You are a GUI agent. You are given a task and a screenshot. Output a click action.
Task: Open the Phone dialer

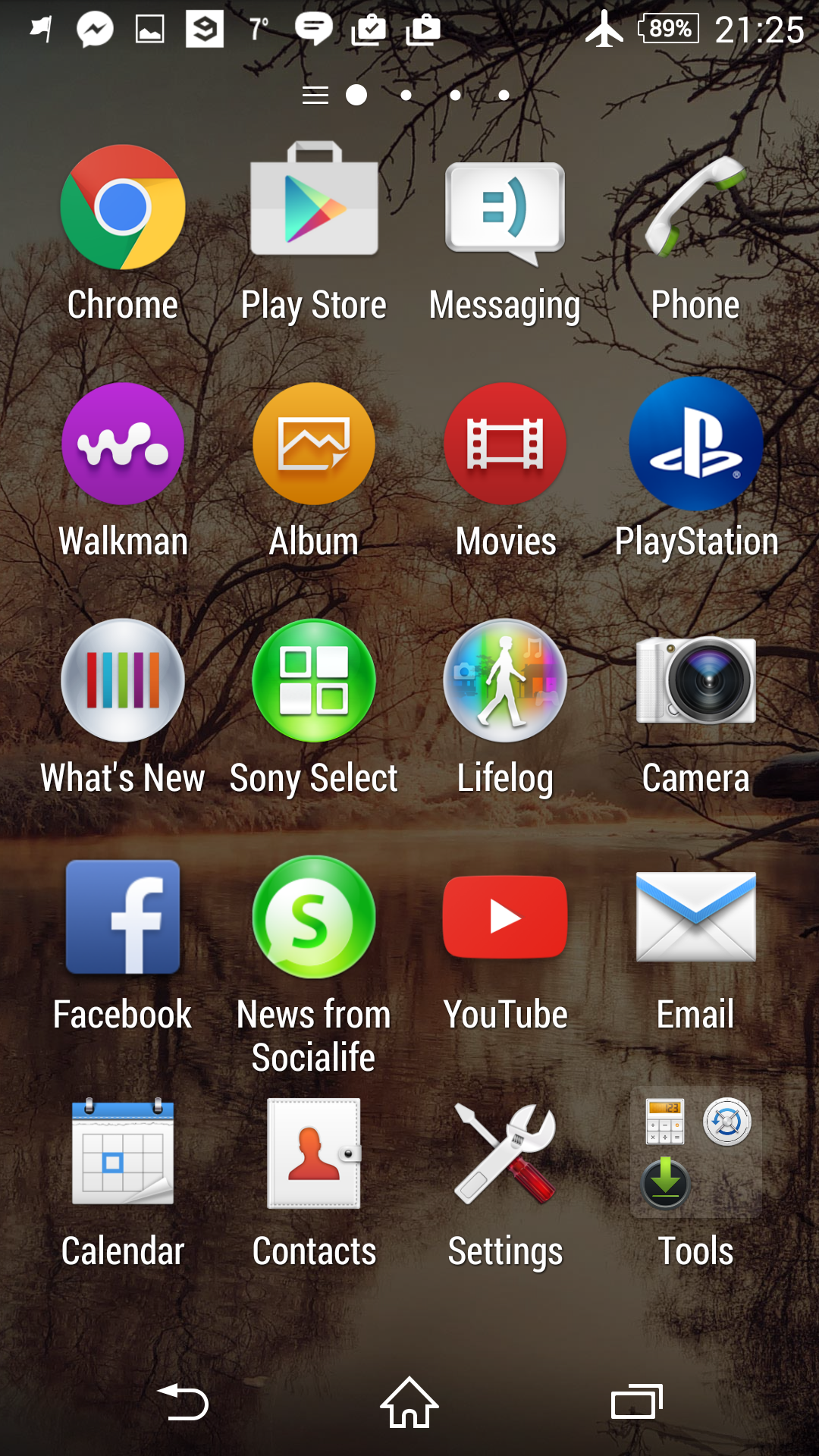pos(696,208)
